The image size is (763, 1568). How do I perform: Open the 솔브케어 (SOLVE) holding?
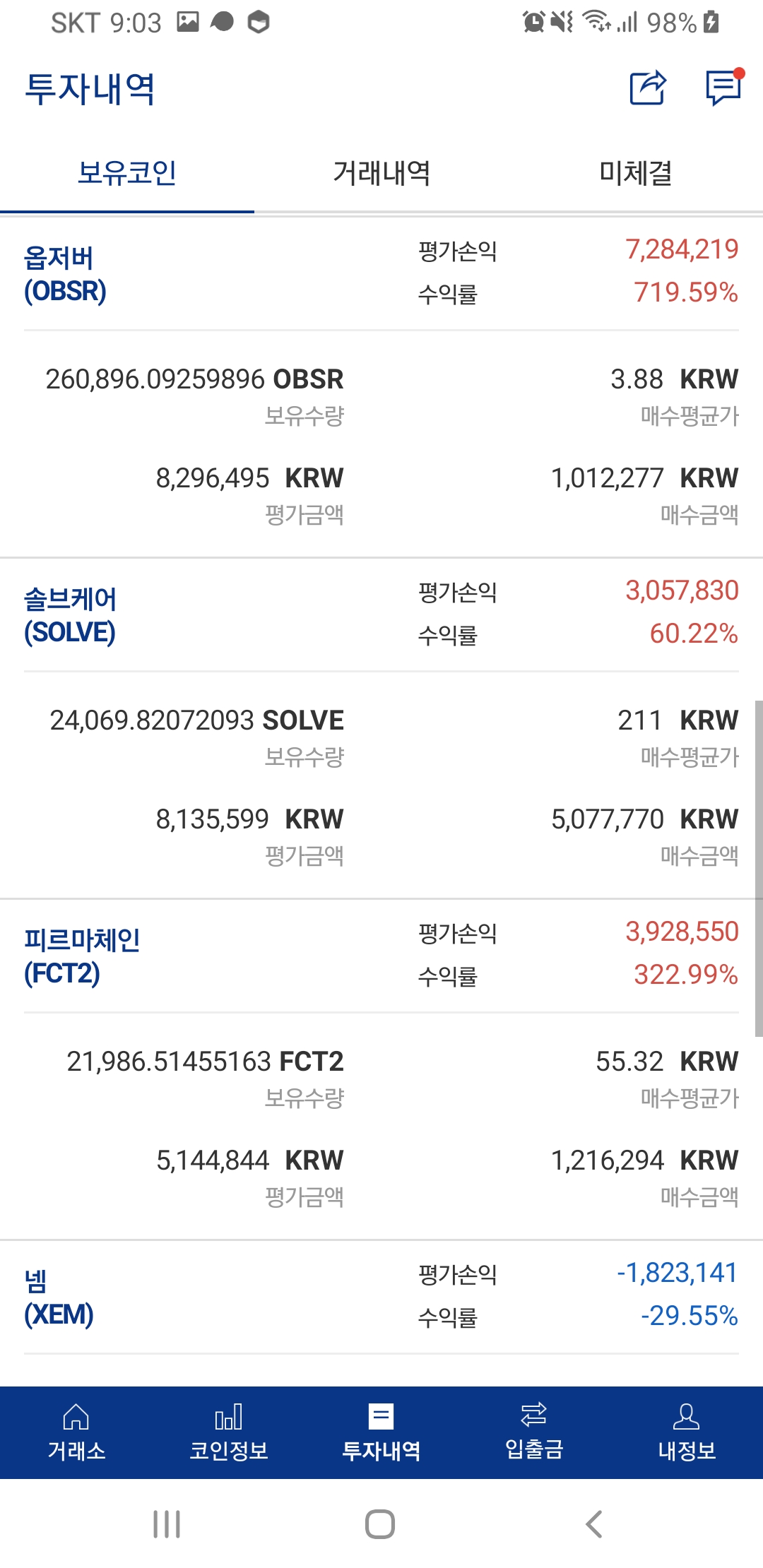[70, 615]
